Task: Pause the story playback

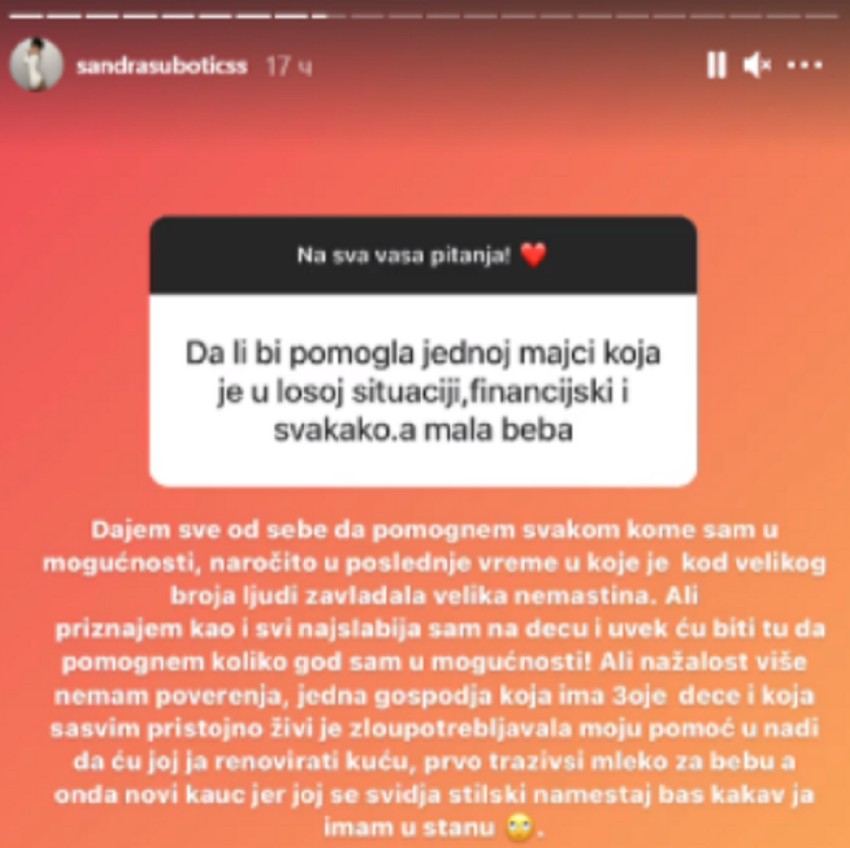Action: point(716,66)
